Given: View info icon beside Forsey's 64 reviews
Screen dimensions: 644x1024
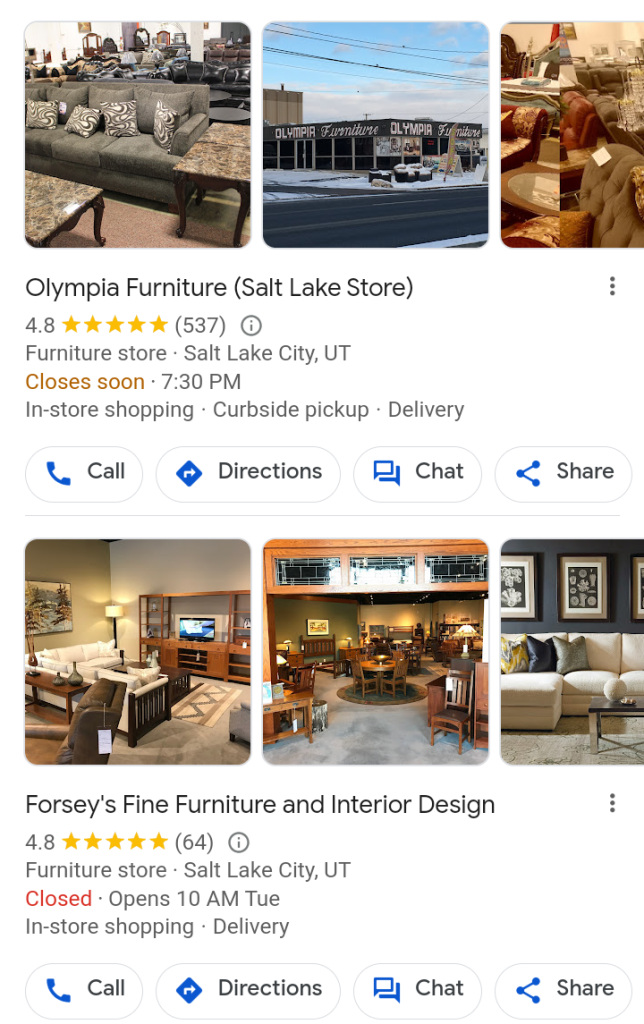Looking at the screenshot, I should [x=239, y=842].
